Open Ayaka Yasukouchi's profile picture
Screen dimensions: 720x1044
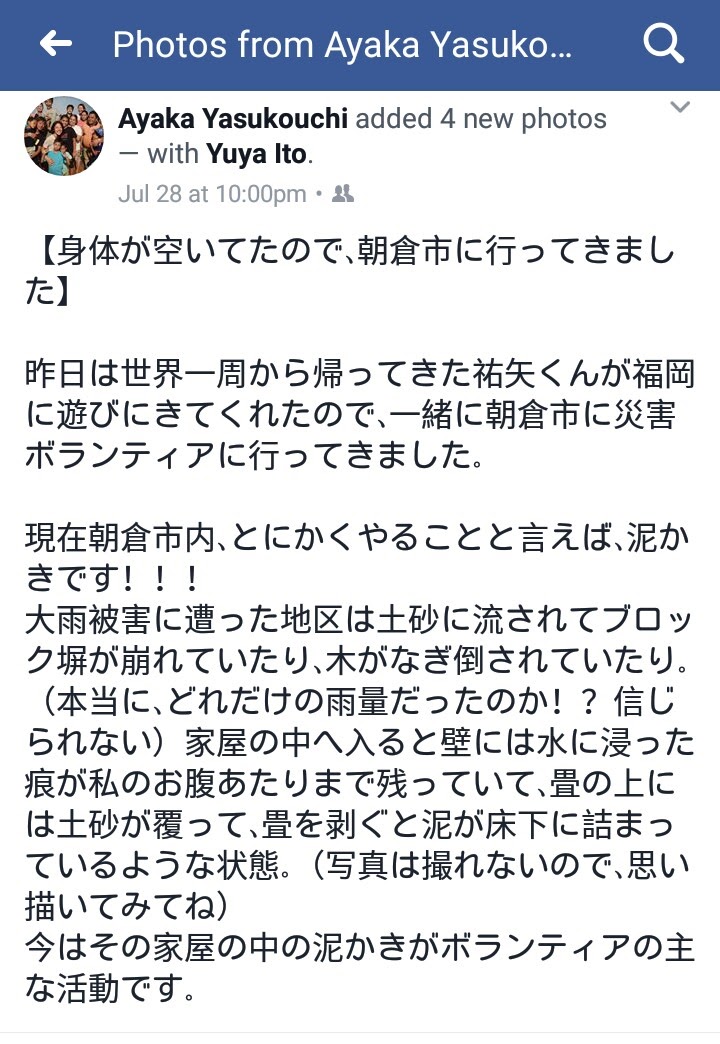click(64, 136)
